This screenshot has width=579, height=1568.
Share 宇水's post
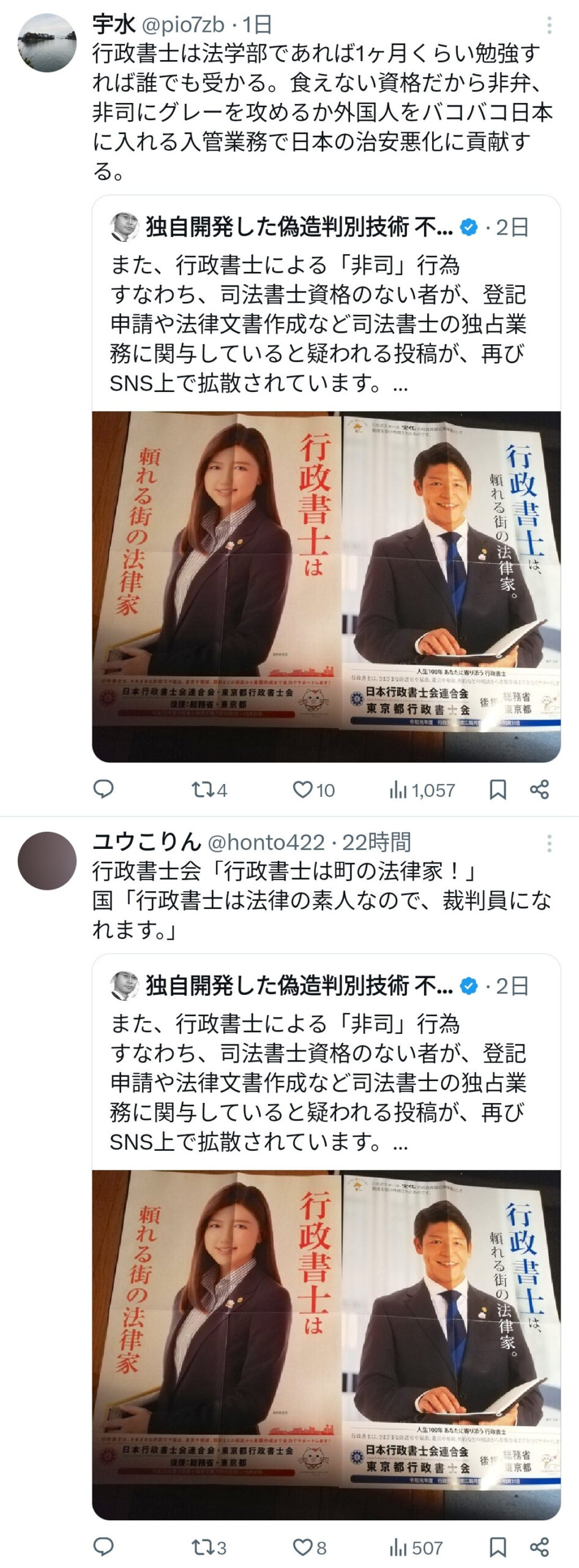tap(539, 790)
